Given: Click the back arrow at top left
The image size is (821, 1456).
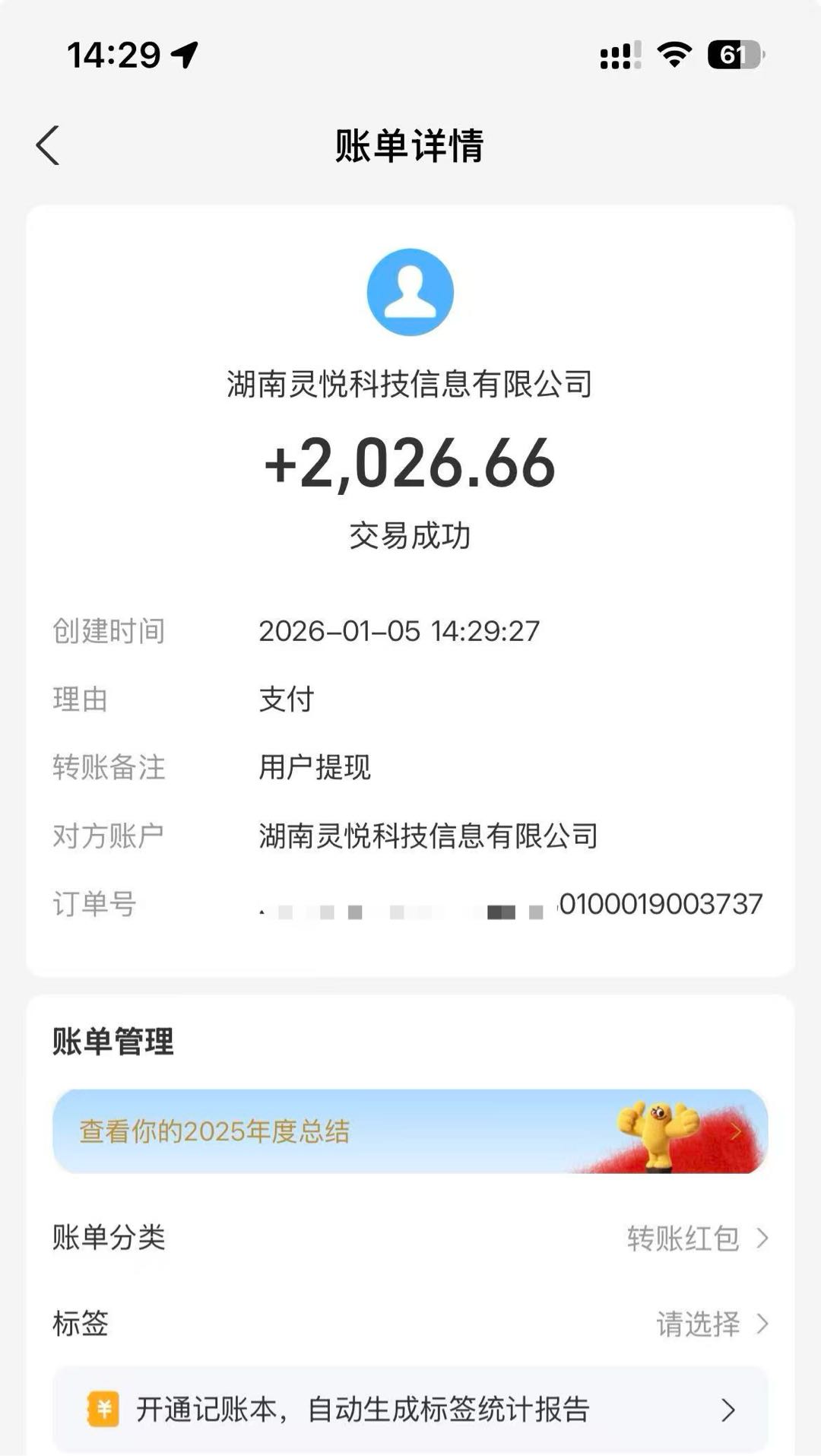Looking at the screenshot, I should coord(48,144).
